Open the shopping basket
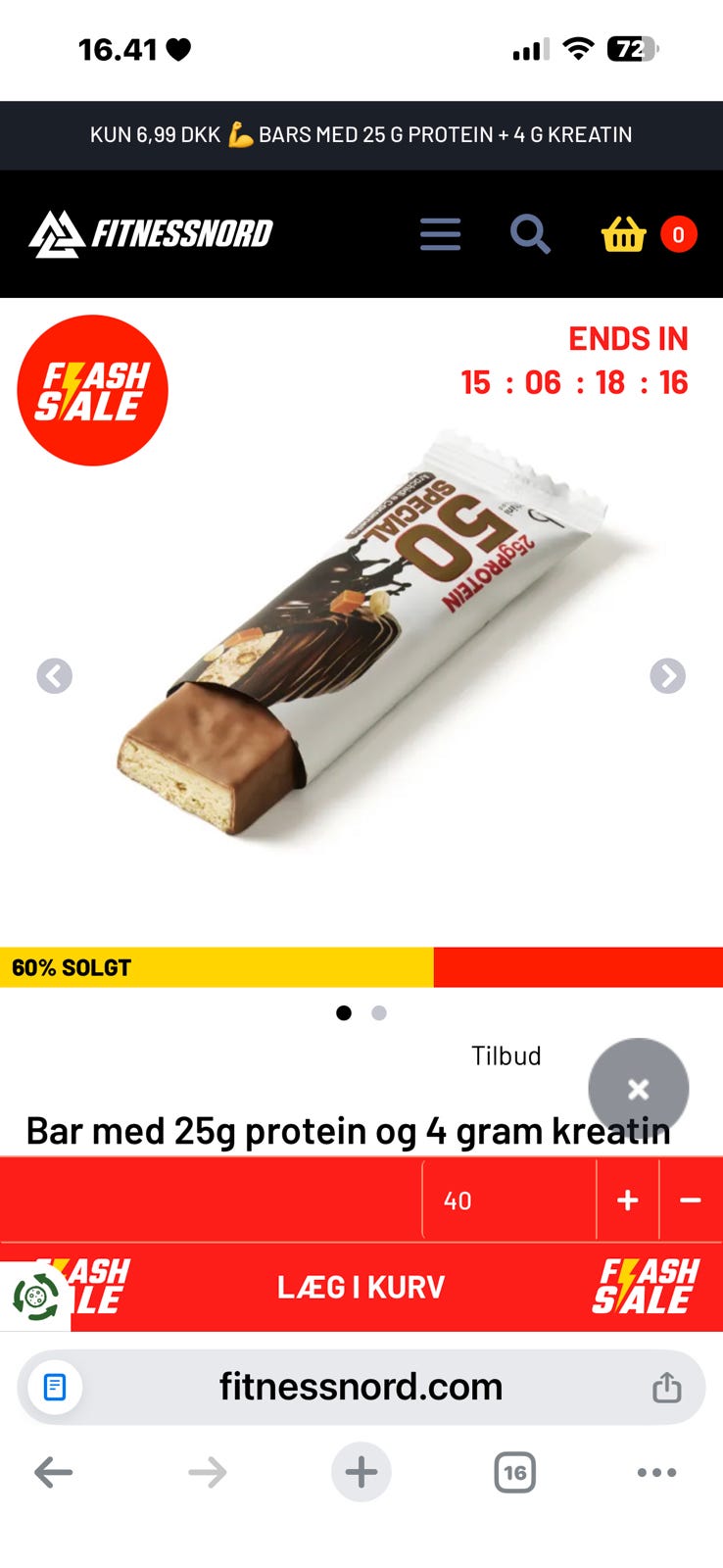The width and height of the screenshot is (723, 1568). coord(624,234)
